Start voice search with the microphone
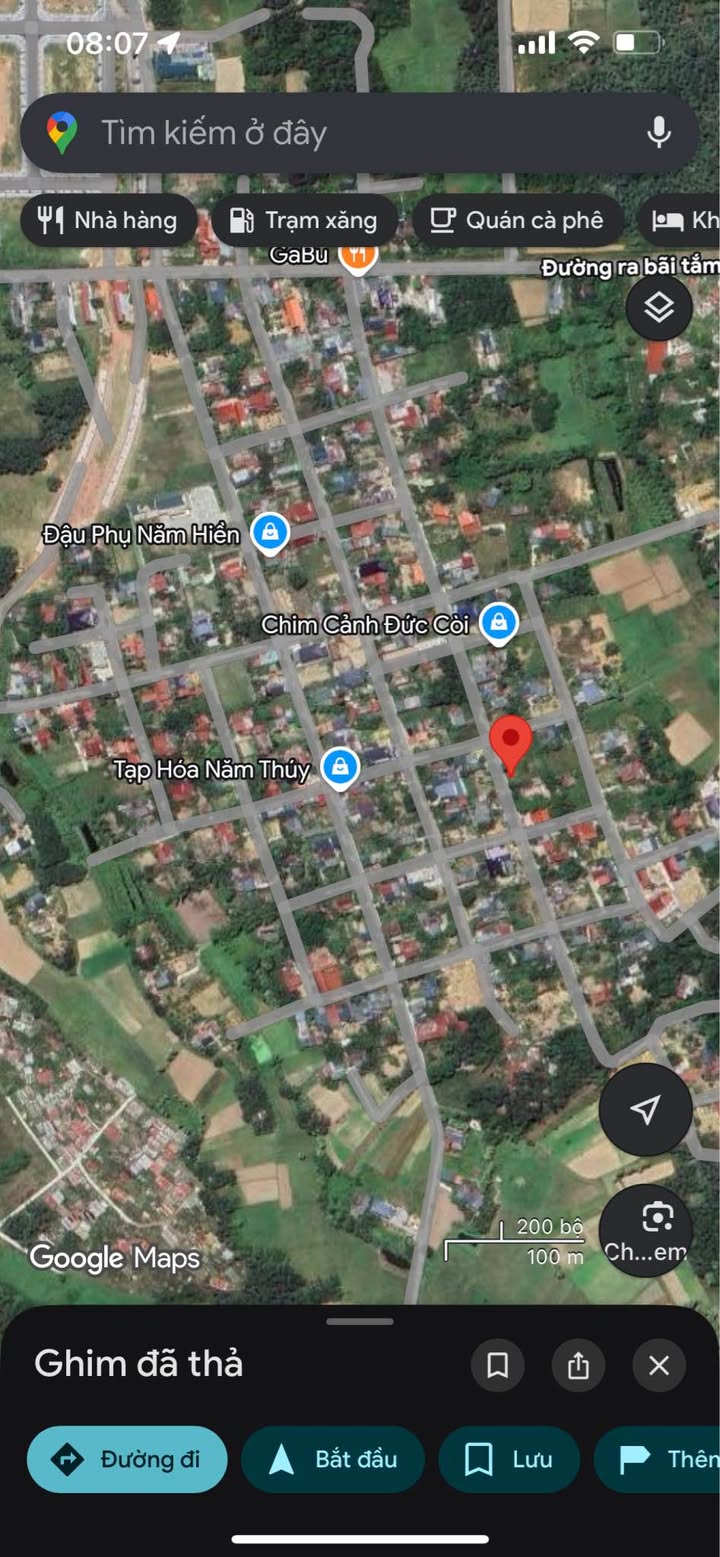720x1557 pixels. tap(658, 133)
